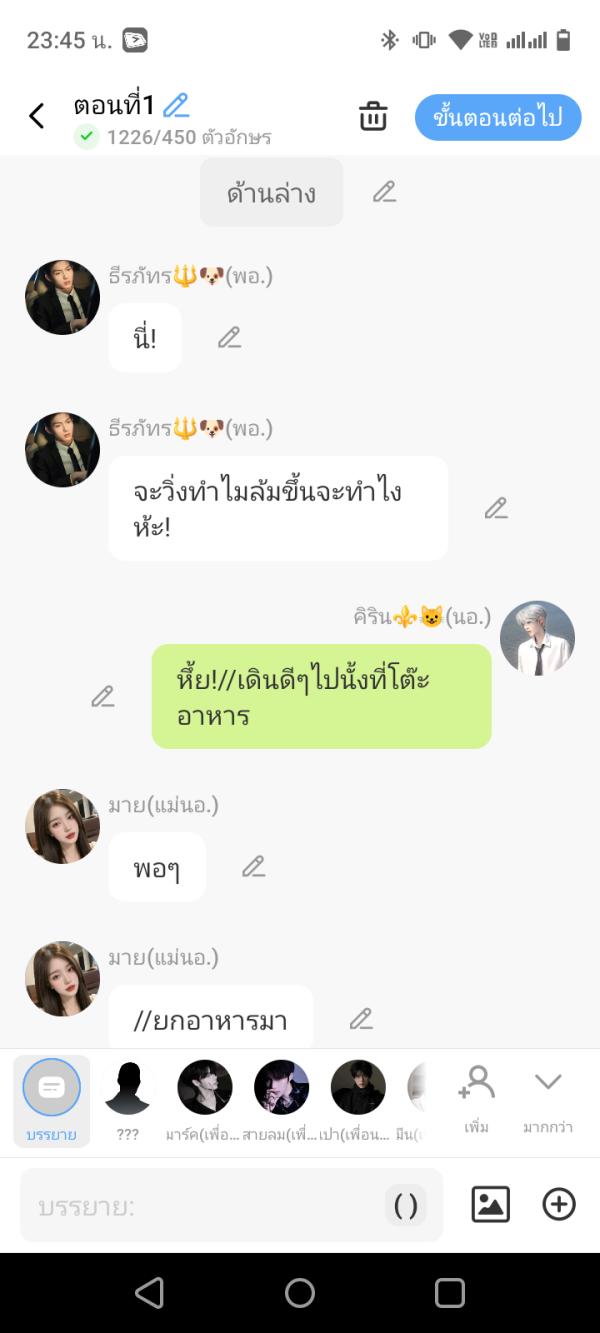
Task: Edit the message //ยกอาหารมา
Action: (361, 1019)
